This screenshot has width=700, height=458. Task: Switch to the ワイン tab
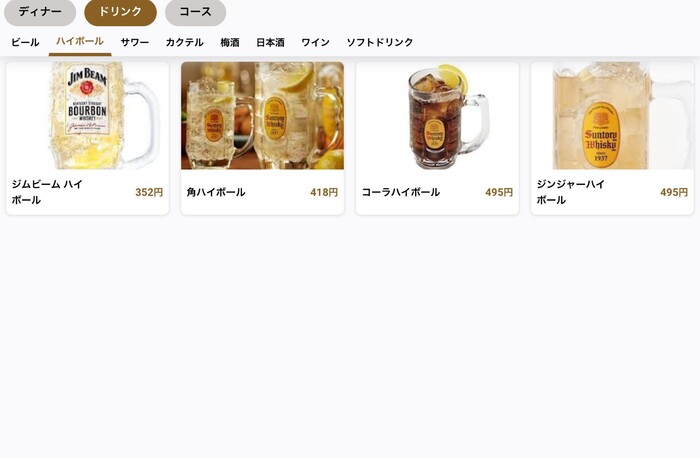tap(315, 42)
